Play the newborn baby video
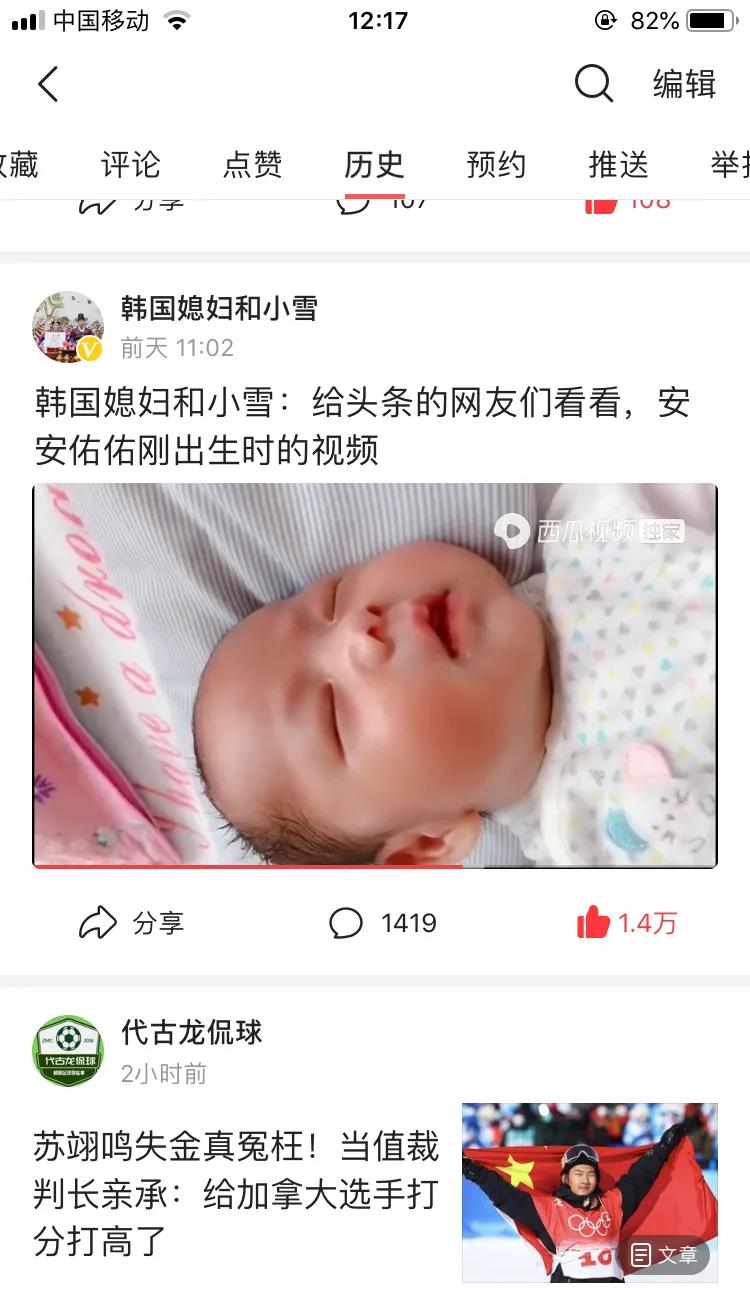This screenshot has width=750, height=1289. [375, 675]
